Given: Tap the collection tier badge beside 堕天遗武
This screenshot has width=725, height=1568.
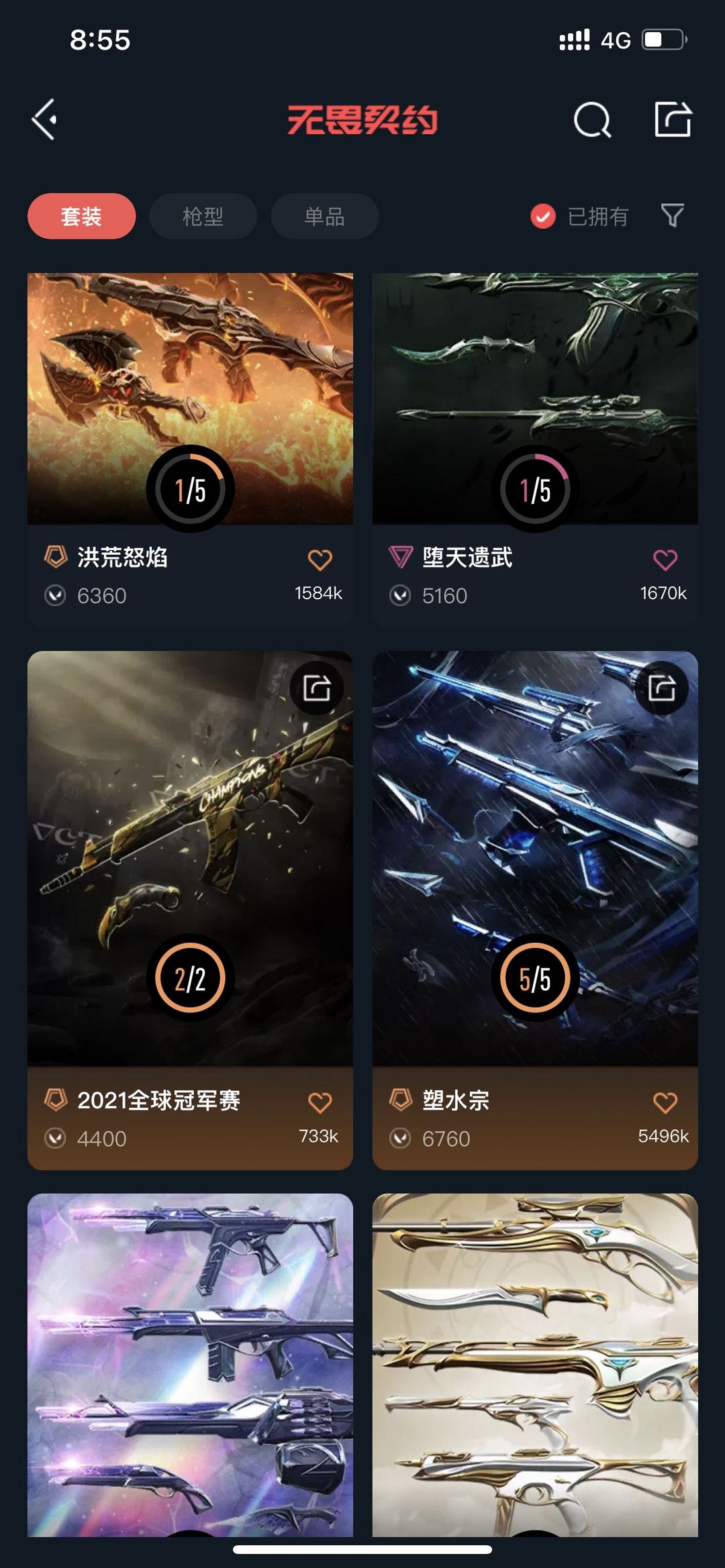Looking at the screenshot, I should pos(401,558).
